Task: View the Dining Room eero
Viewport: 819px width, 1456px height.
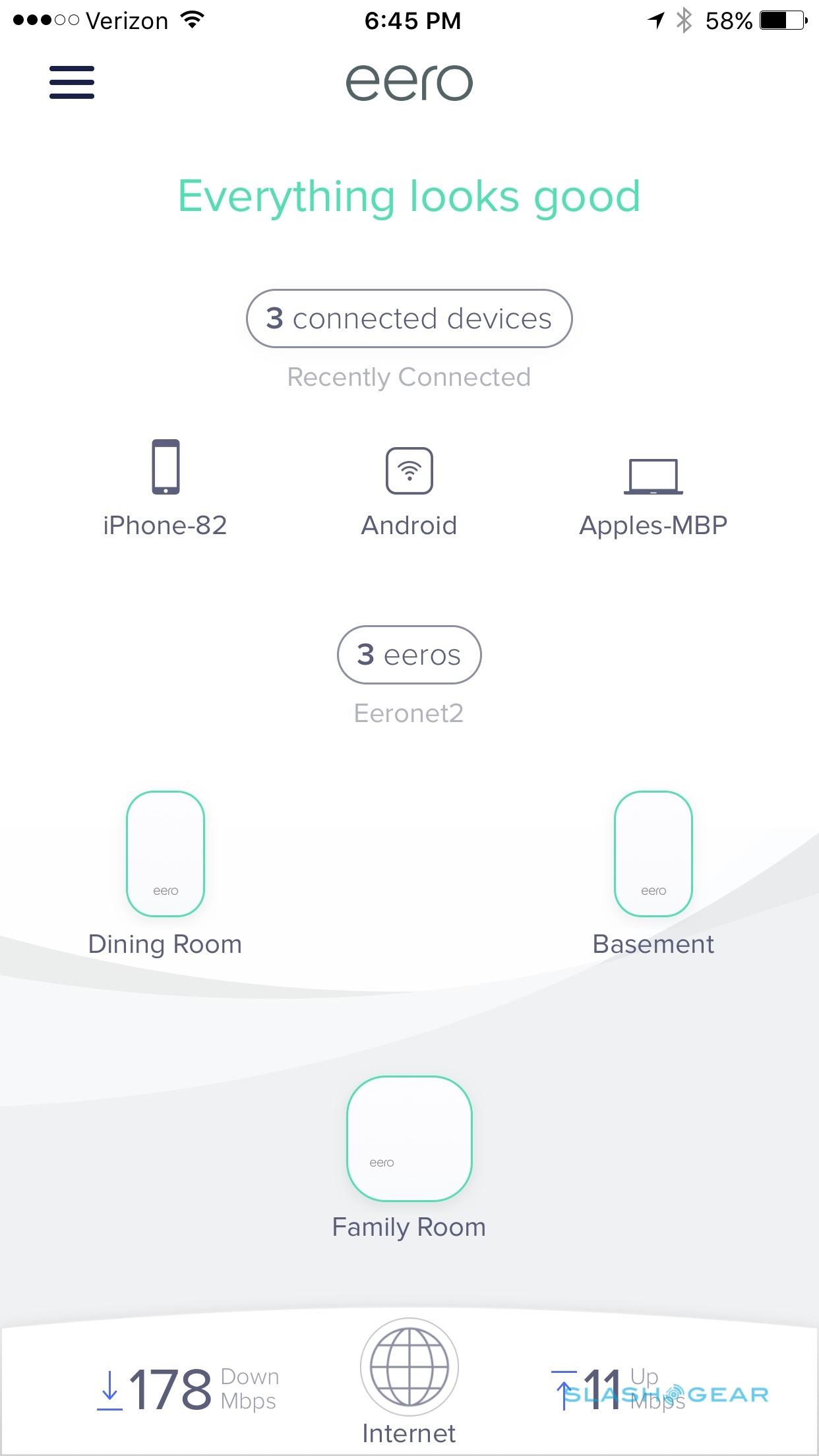Action: click(x=166, y=853)
